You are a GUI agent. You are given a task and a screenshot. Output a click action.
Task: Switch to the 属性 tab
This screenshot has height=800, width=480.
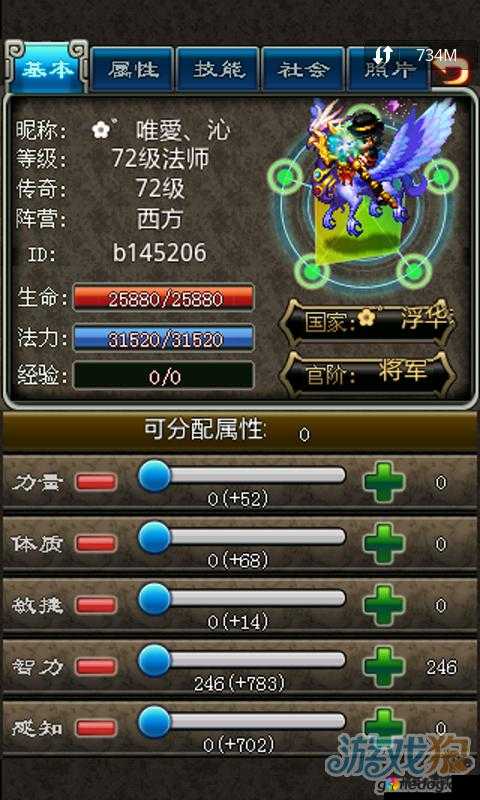point(133,69)
